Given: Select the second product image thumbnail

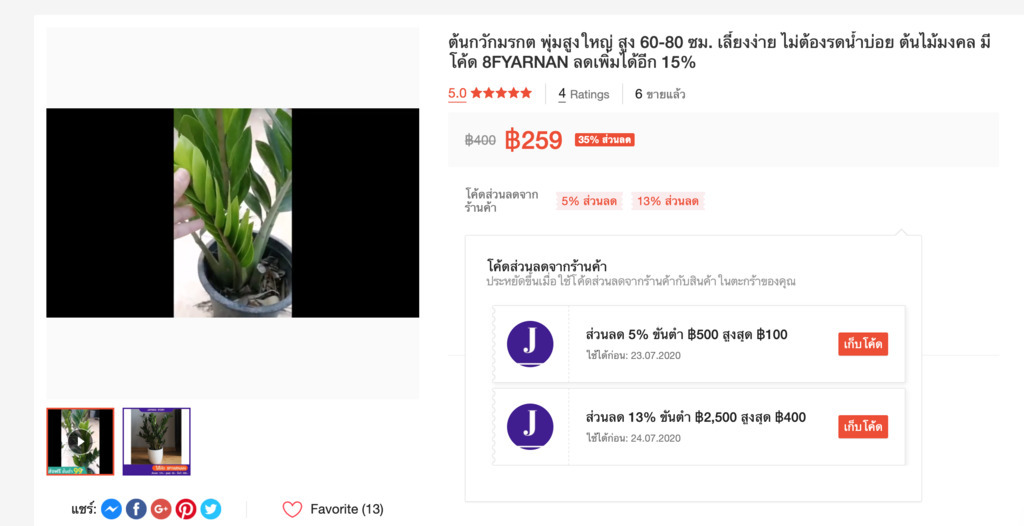Looking at the screenshot, I should [x=156, y=441].
